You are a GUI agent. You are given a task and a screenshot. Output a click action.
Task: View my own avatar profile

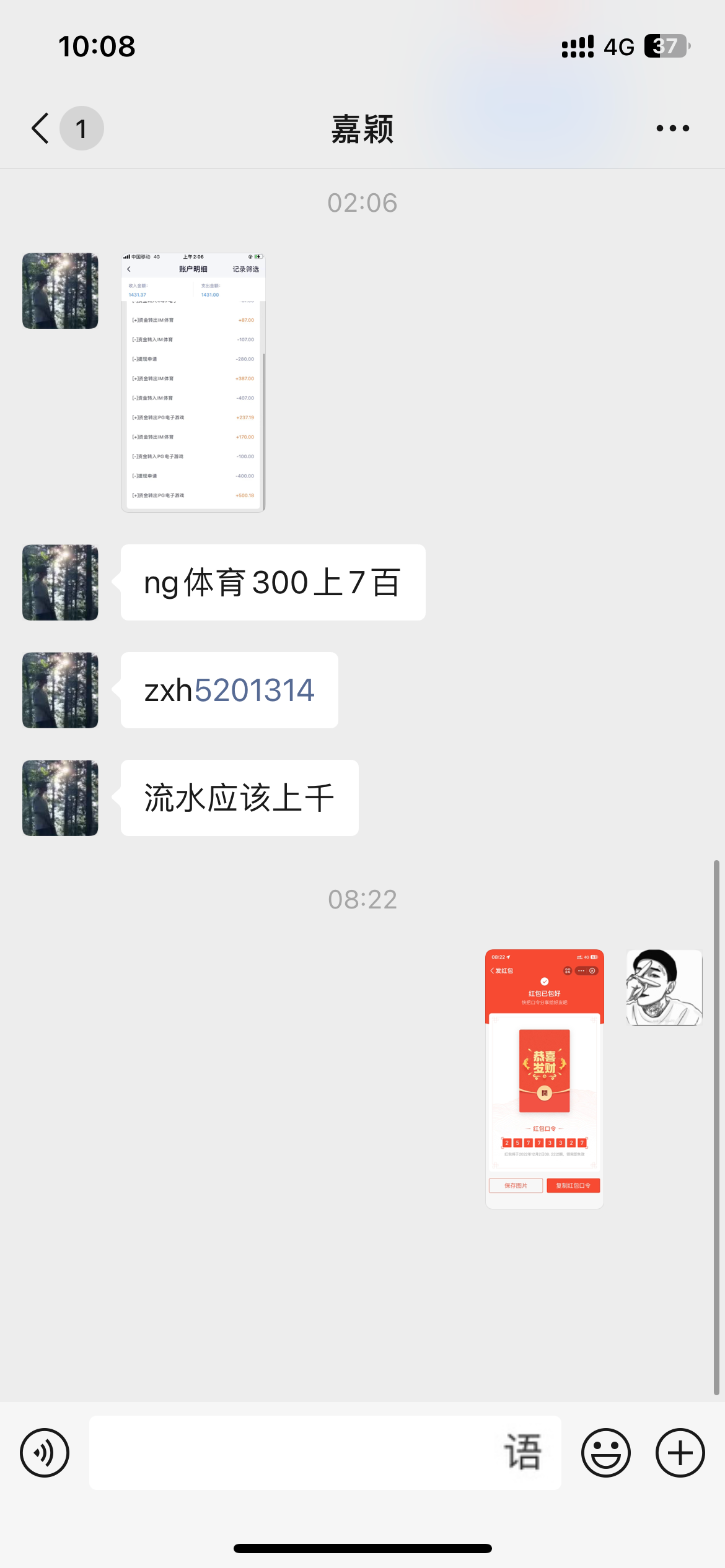click(x=664, y=987)
